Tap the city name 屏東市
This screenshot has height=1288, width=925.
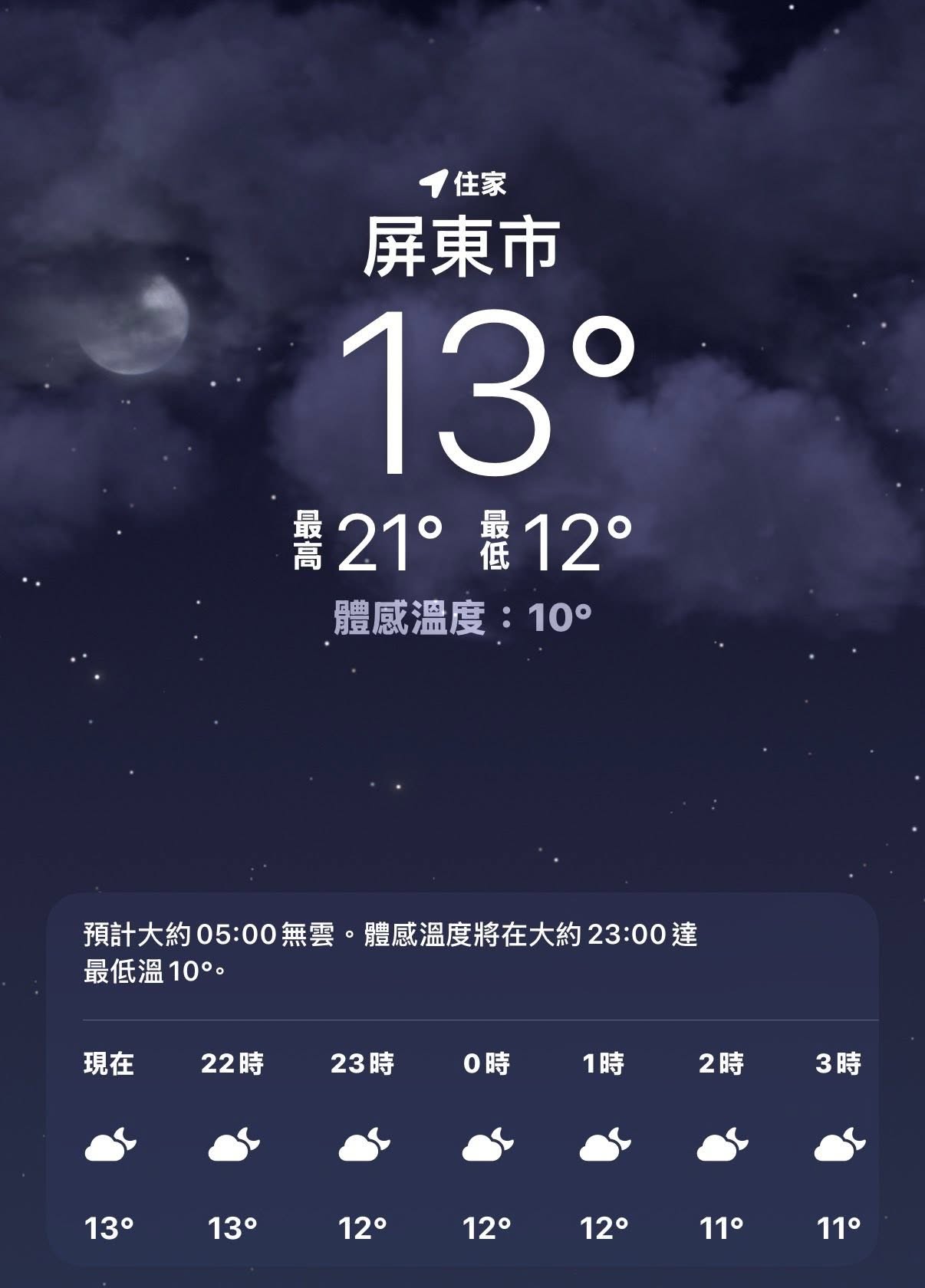(462, 244)
